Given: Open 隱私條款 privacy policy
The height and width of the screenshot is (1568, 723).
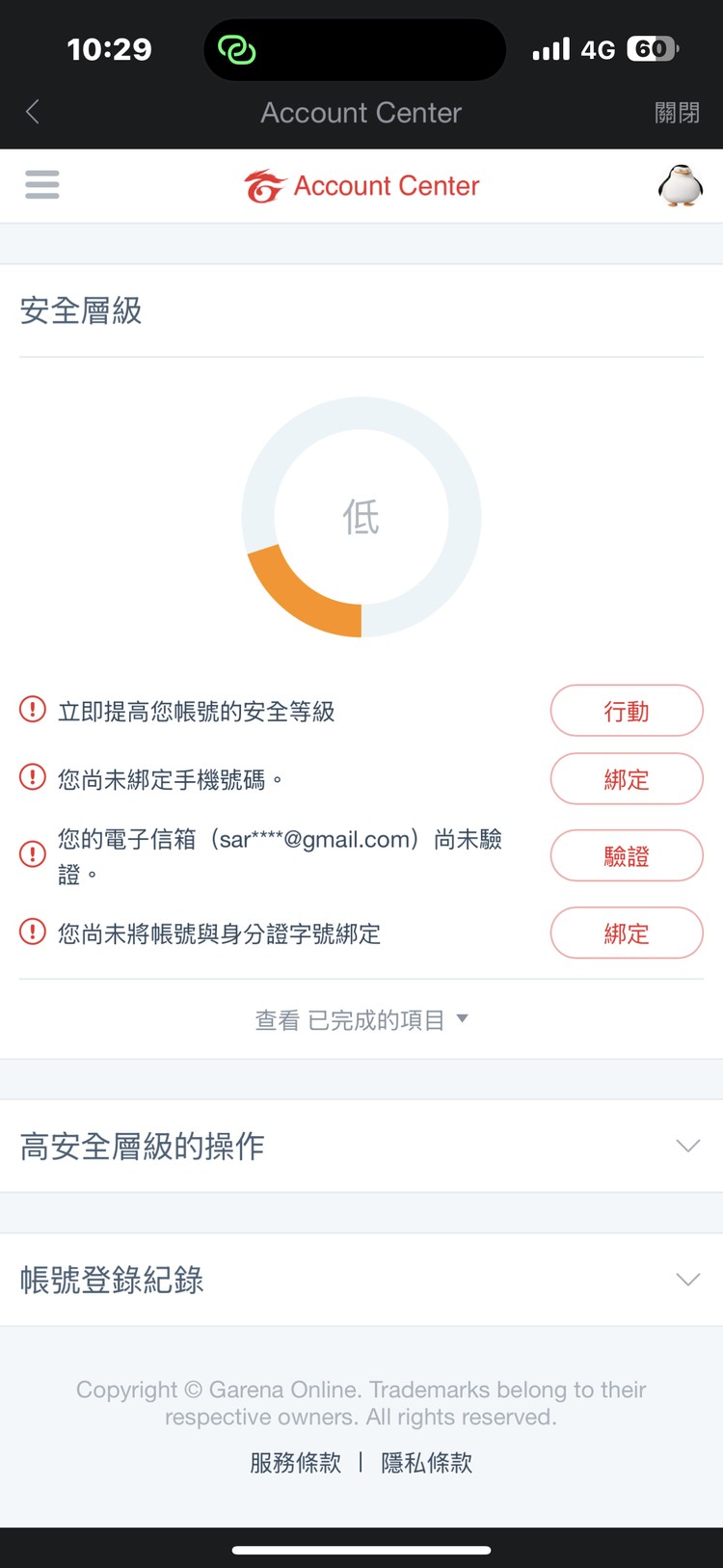Looking at the screenshot, I should (x=427, y=1463).
